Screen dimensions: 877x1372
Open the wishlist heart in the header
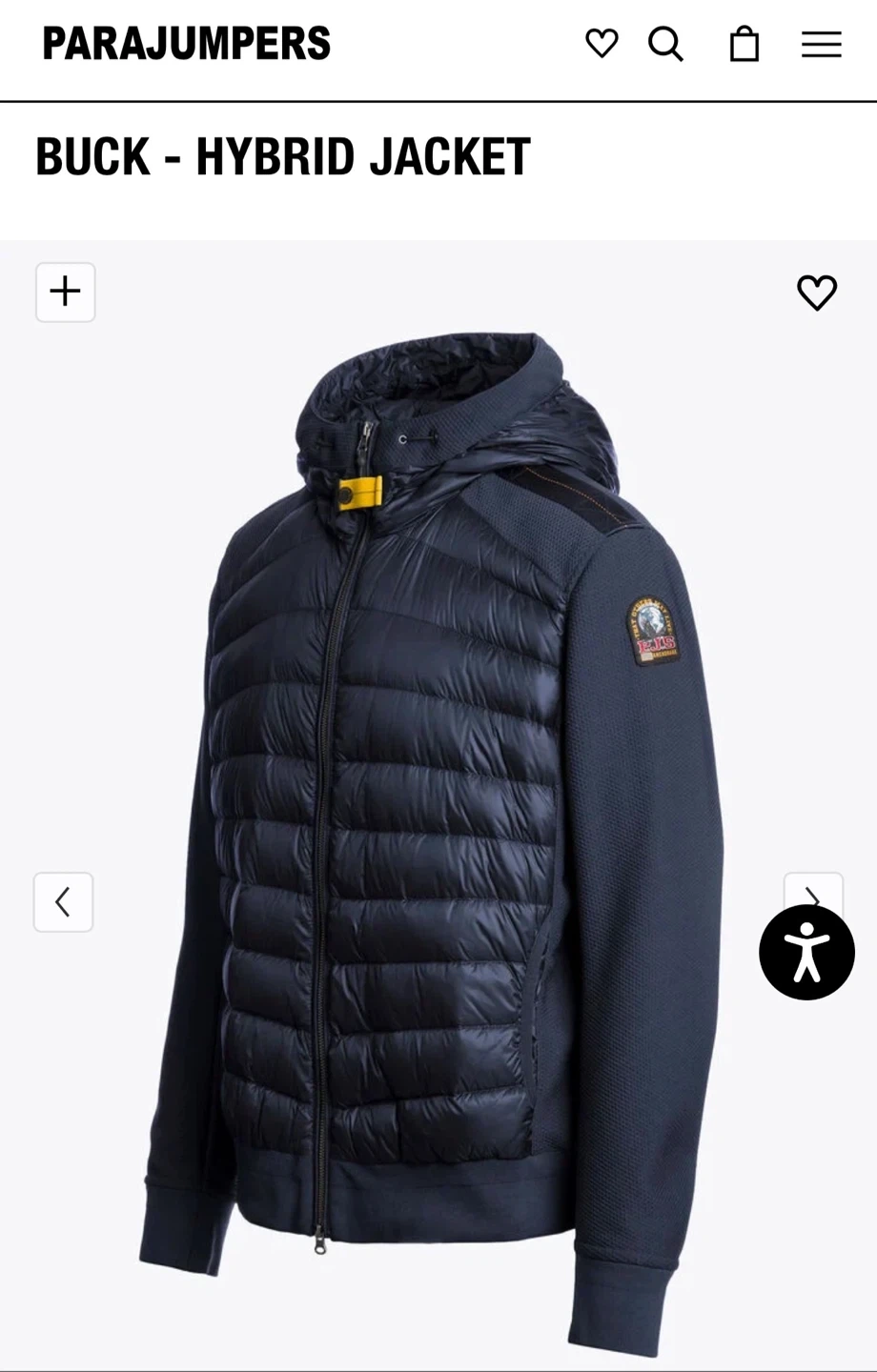pyautogui.click(x=602, y=44)
